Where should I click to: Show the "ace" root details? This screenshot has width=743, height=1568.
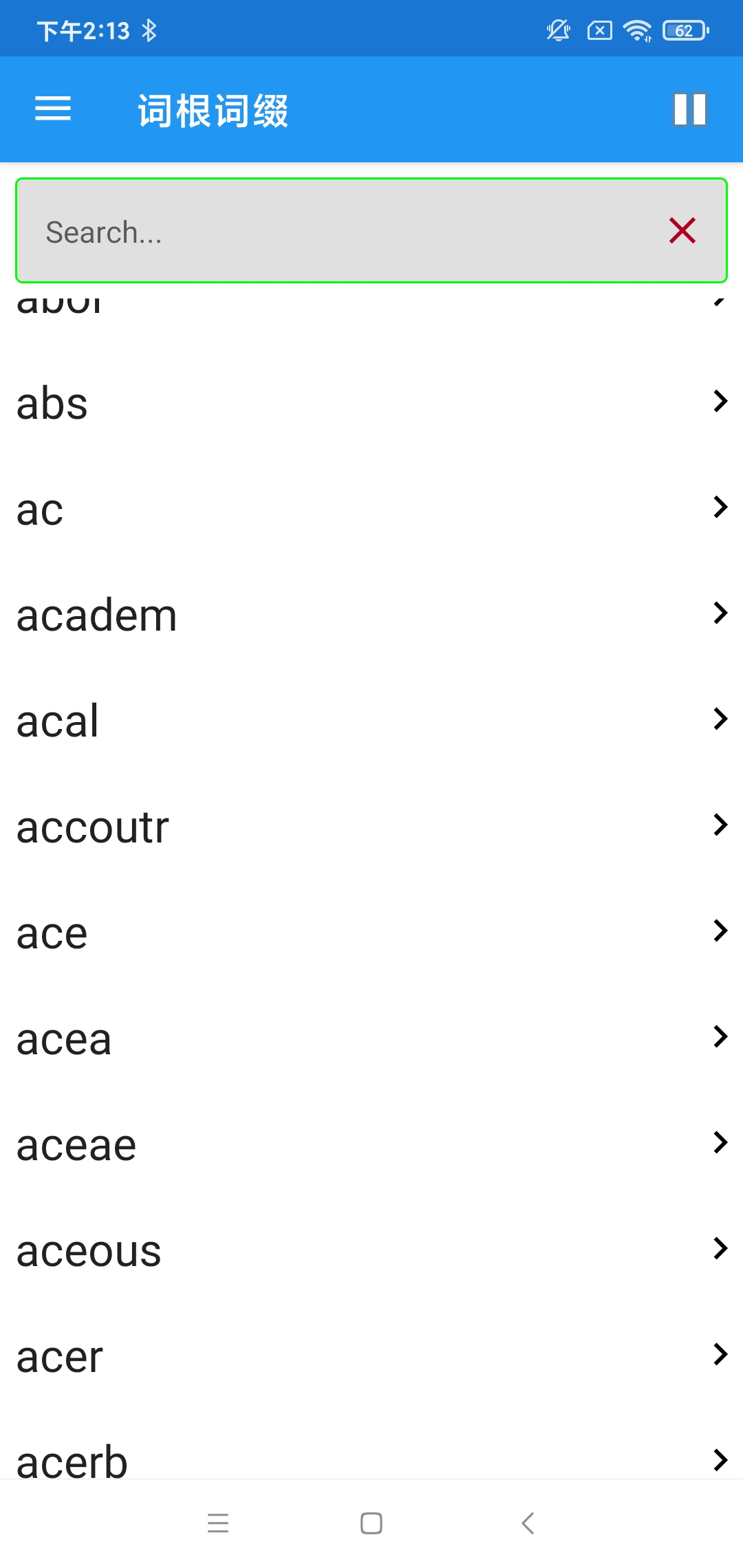[x=371, y=933]
